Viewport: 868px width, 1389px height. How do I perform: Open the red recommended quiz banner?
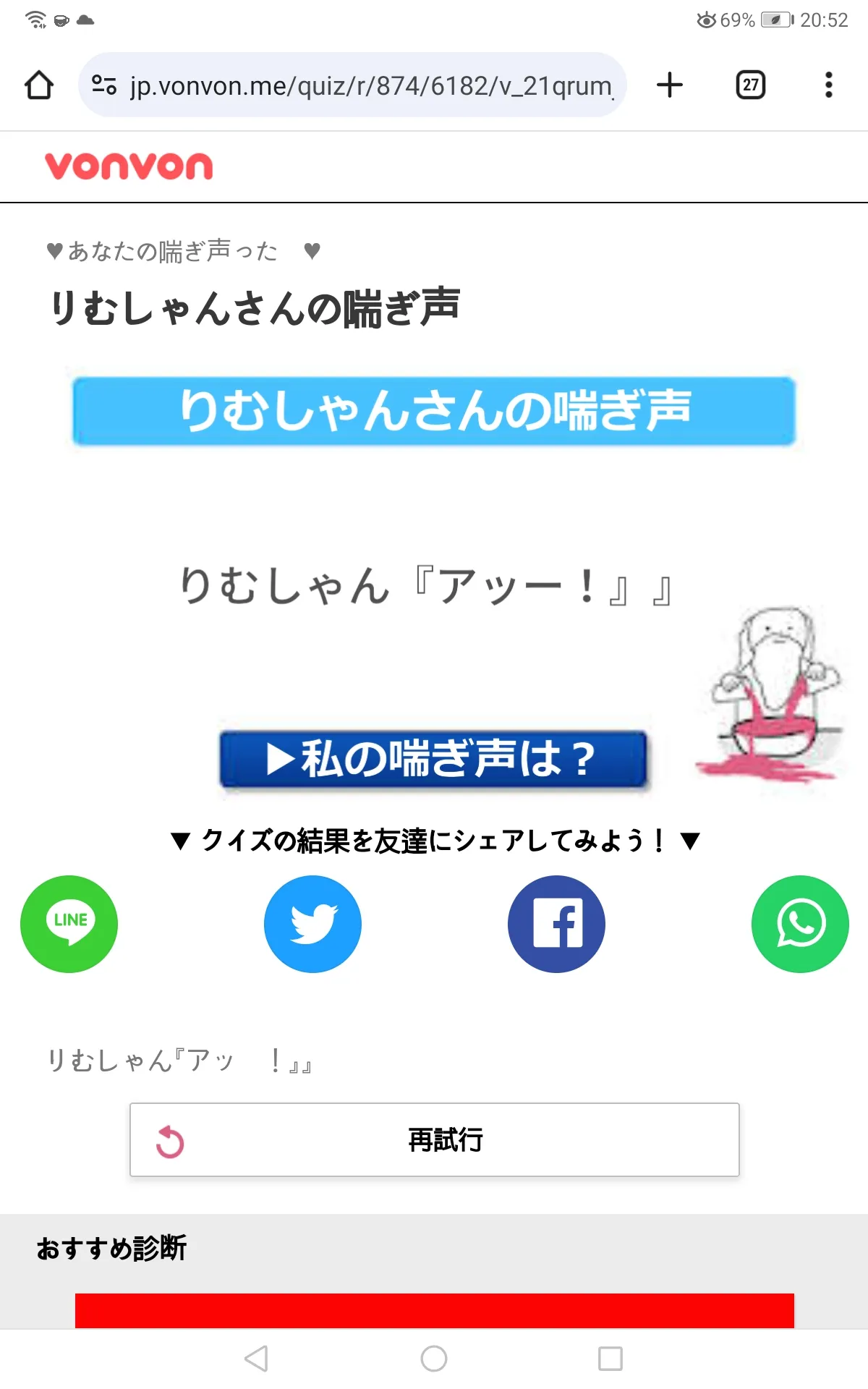(435, 1310)
